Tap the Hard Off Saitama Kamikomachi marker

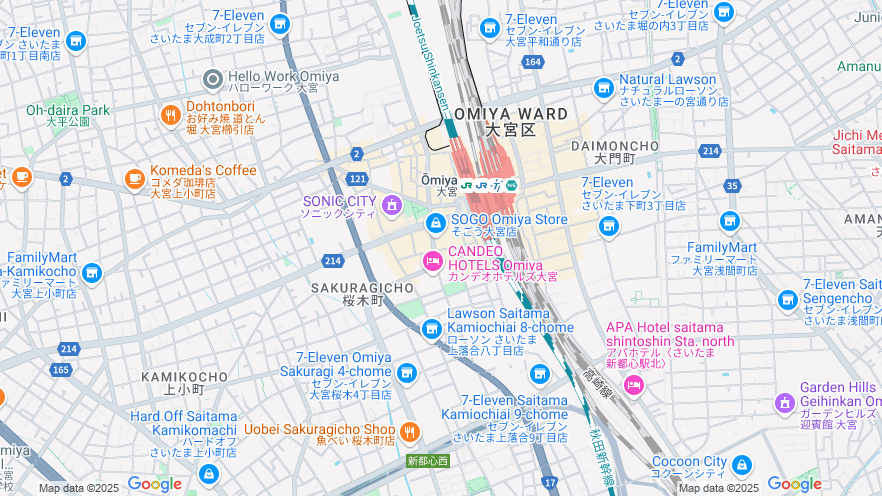tap(209, 473)
